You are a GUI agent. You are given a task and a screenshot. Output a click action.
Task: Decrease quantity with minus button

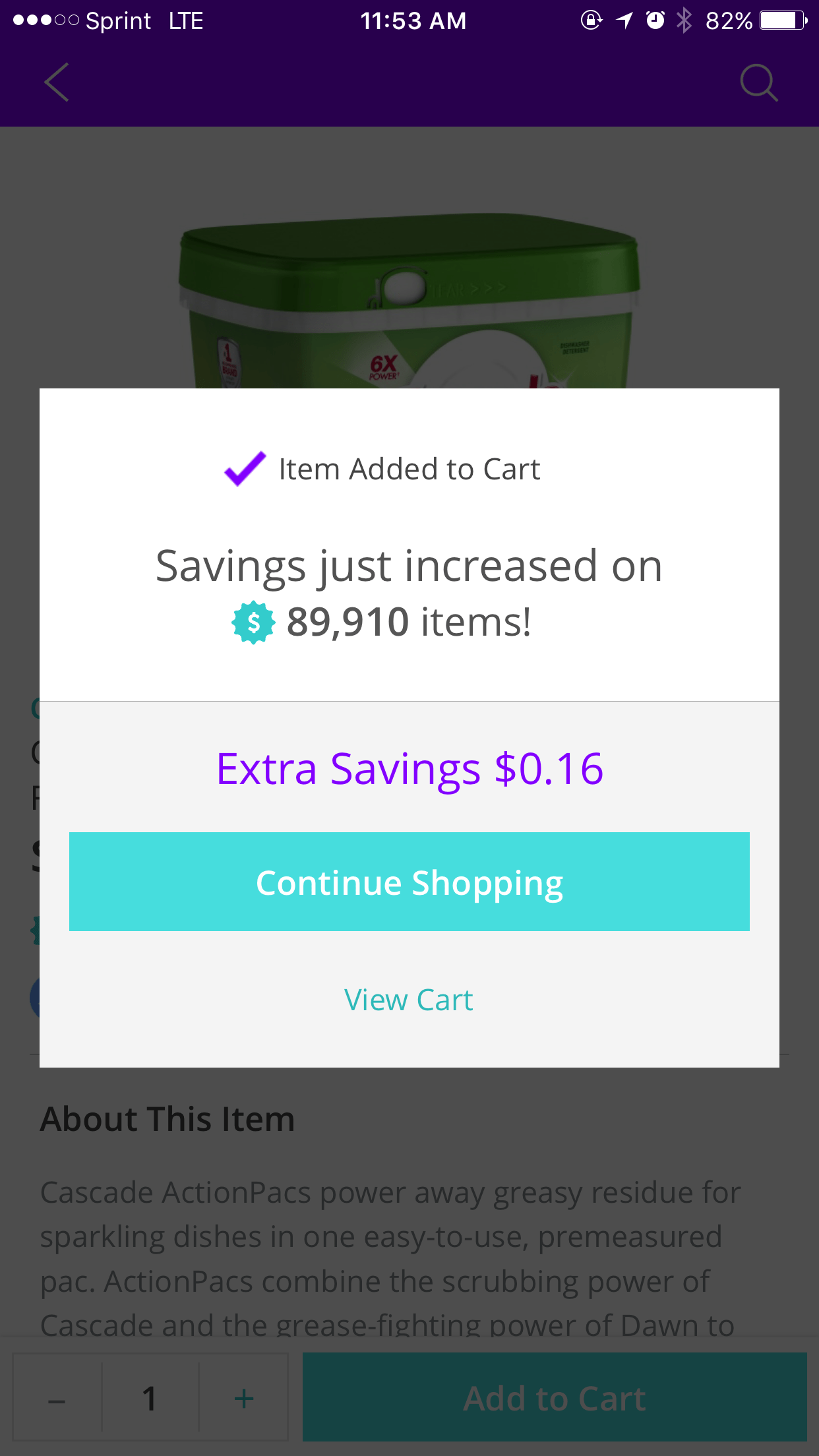[57, 1398]
